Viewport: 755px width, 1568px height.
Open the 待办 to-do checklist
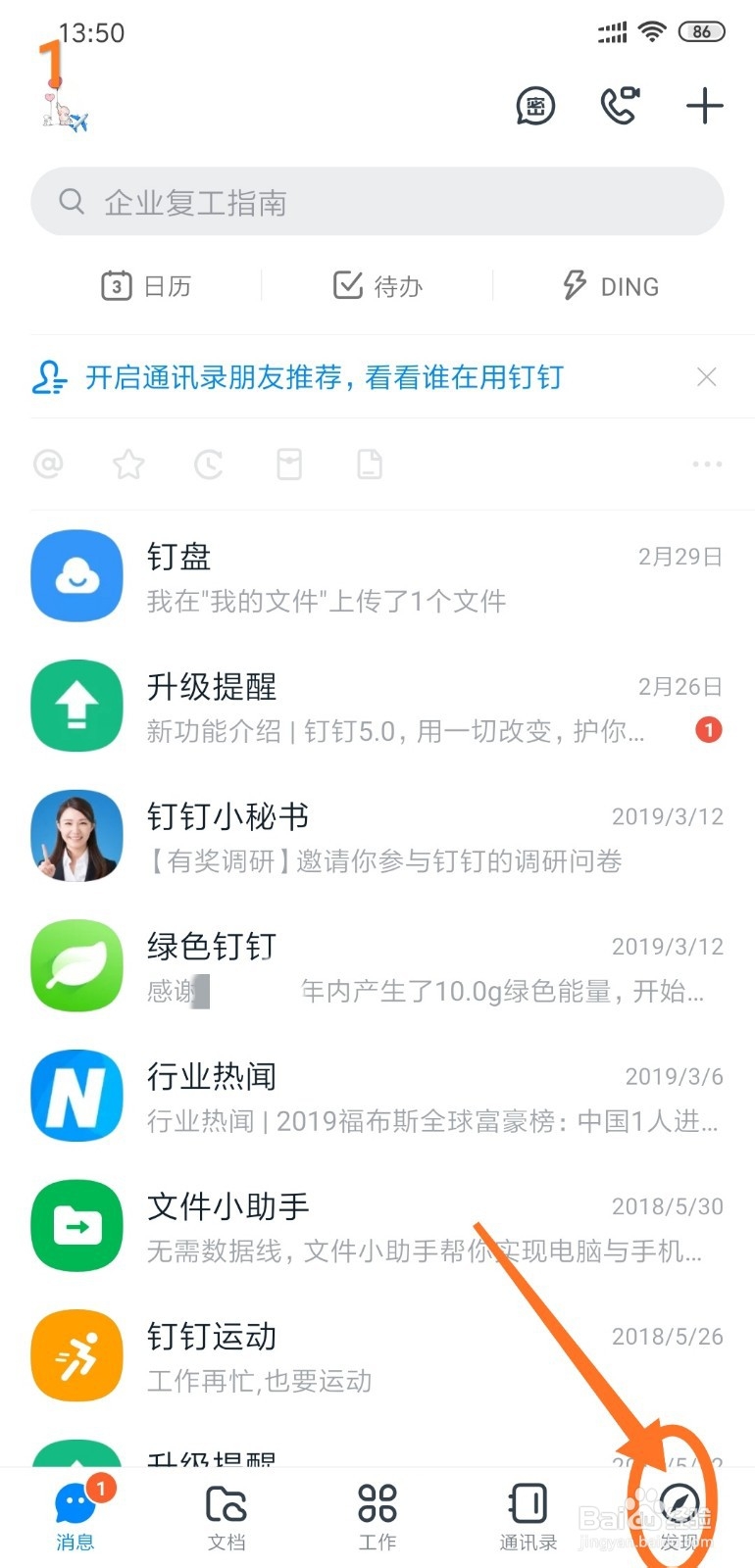[x=377, y=285]
